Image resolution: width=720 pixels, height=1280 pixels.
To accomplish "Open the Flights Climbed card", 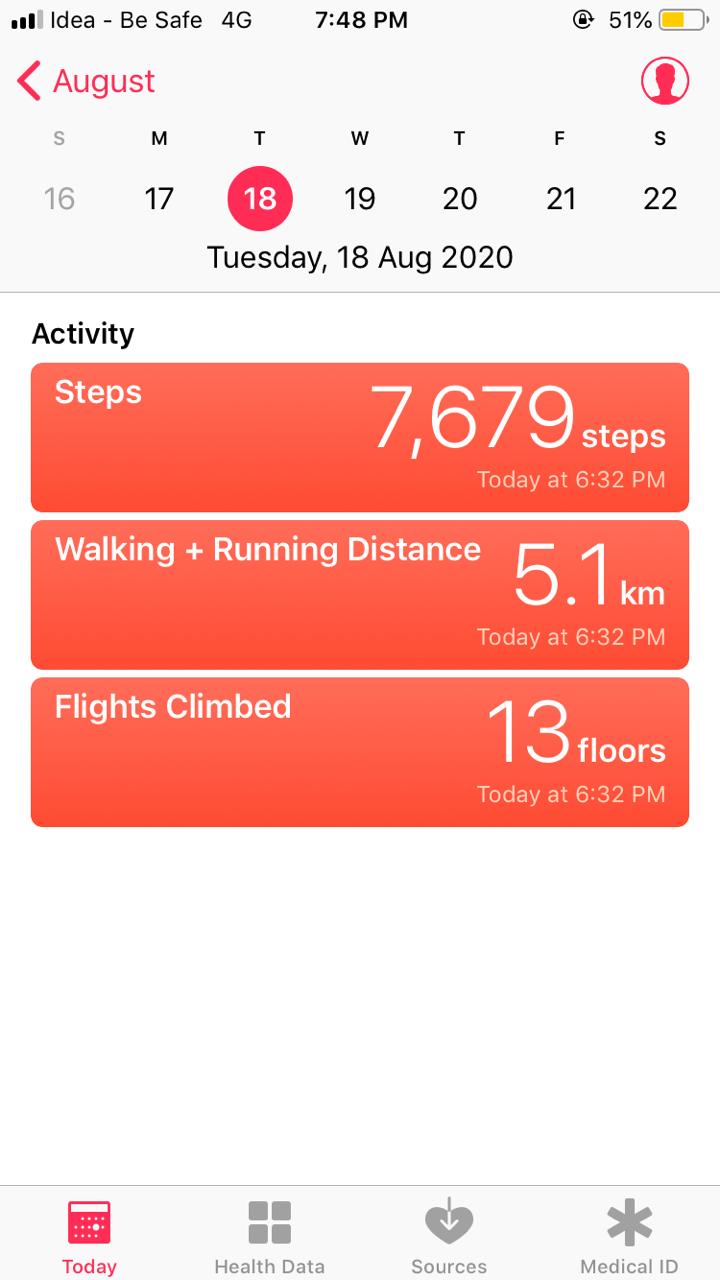I will coord(360,752).
